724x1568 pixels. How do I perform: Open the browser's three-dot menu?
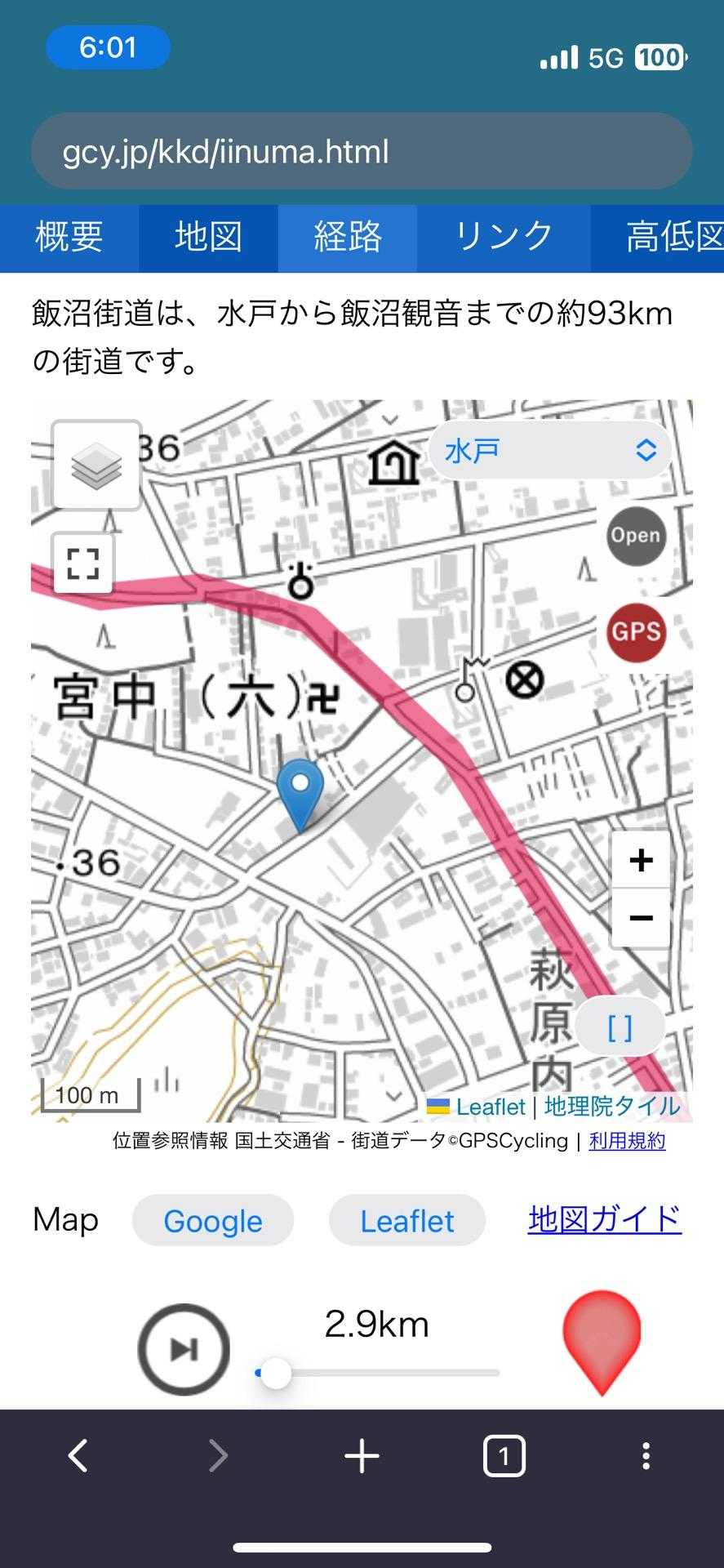(646, 1456)
